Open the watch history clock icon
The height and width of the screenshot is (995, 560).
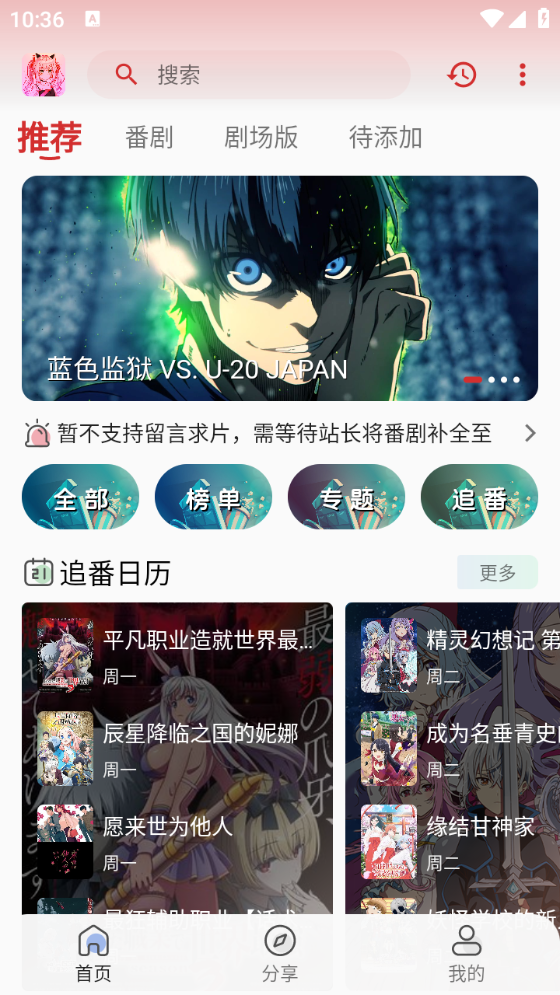pos(462,75)
